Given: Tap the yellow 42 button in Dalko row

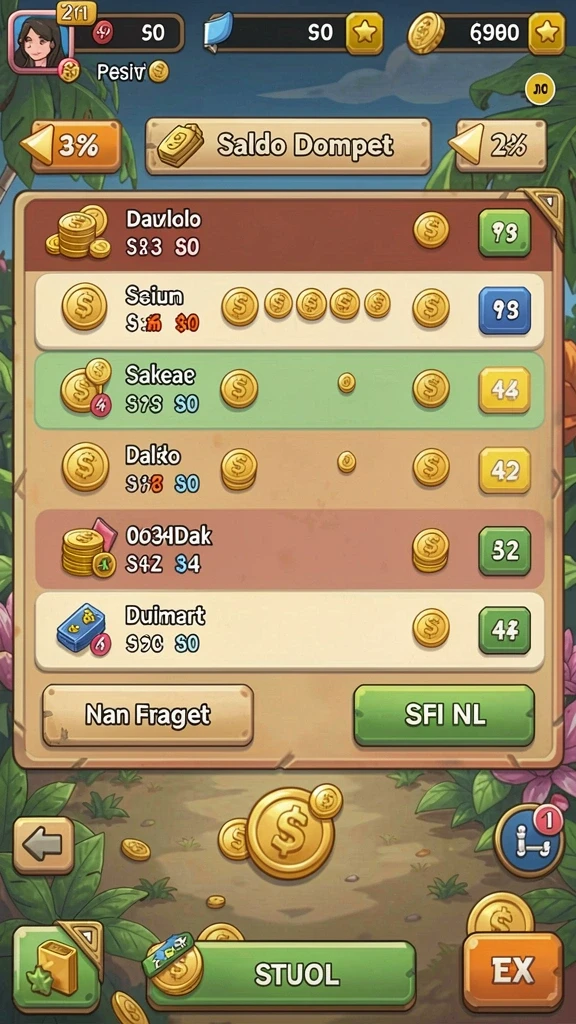Looking at the screenshot, I should (x=504, y=470).
